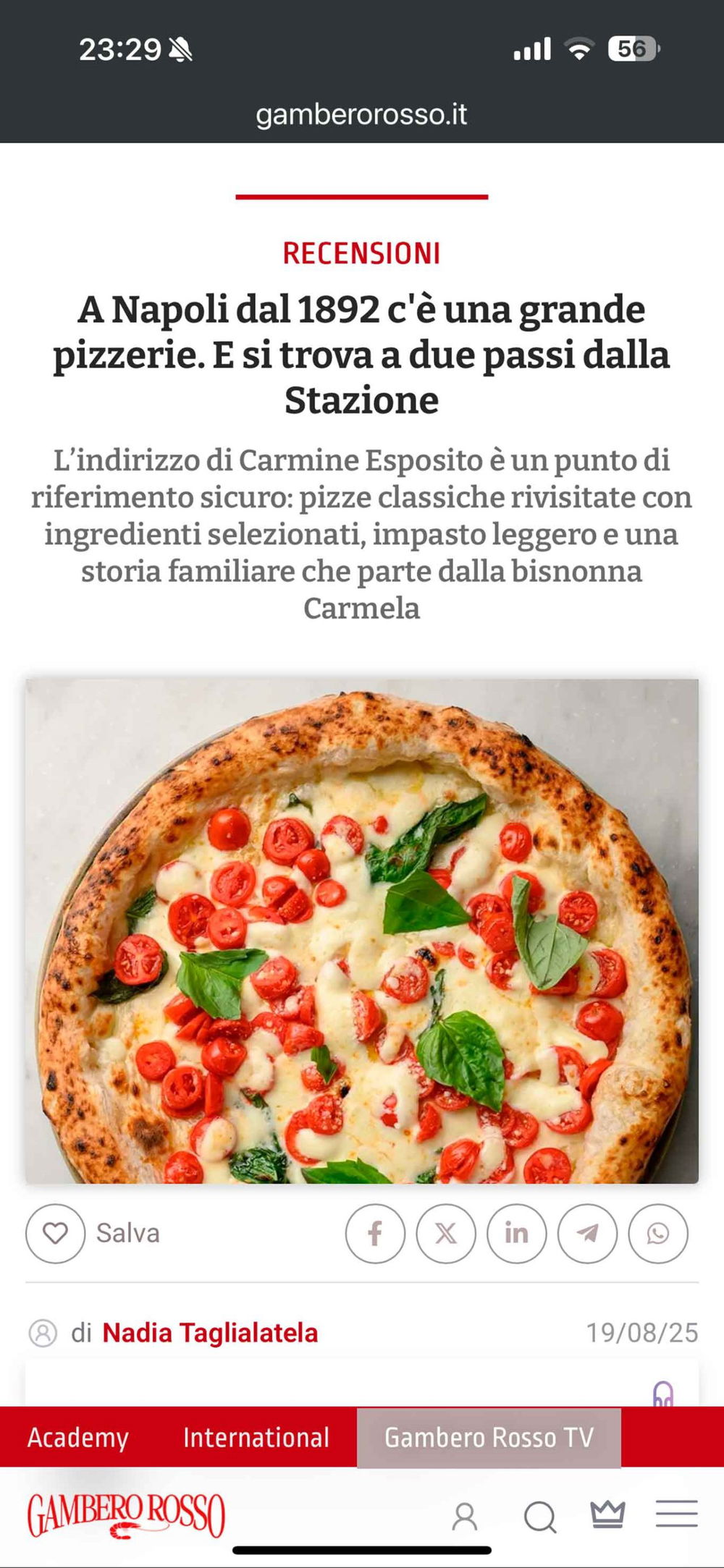Open site search magnifier
The image size is (724, 1568).
pos(540,1516)
